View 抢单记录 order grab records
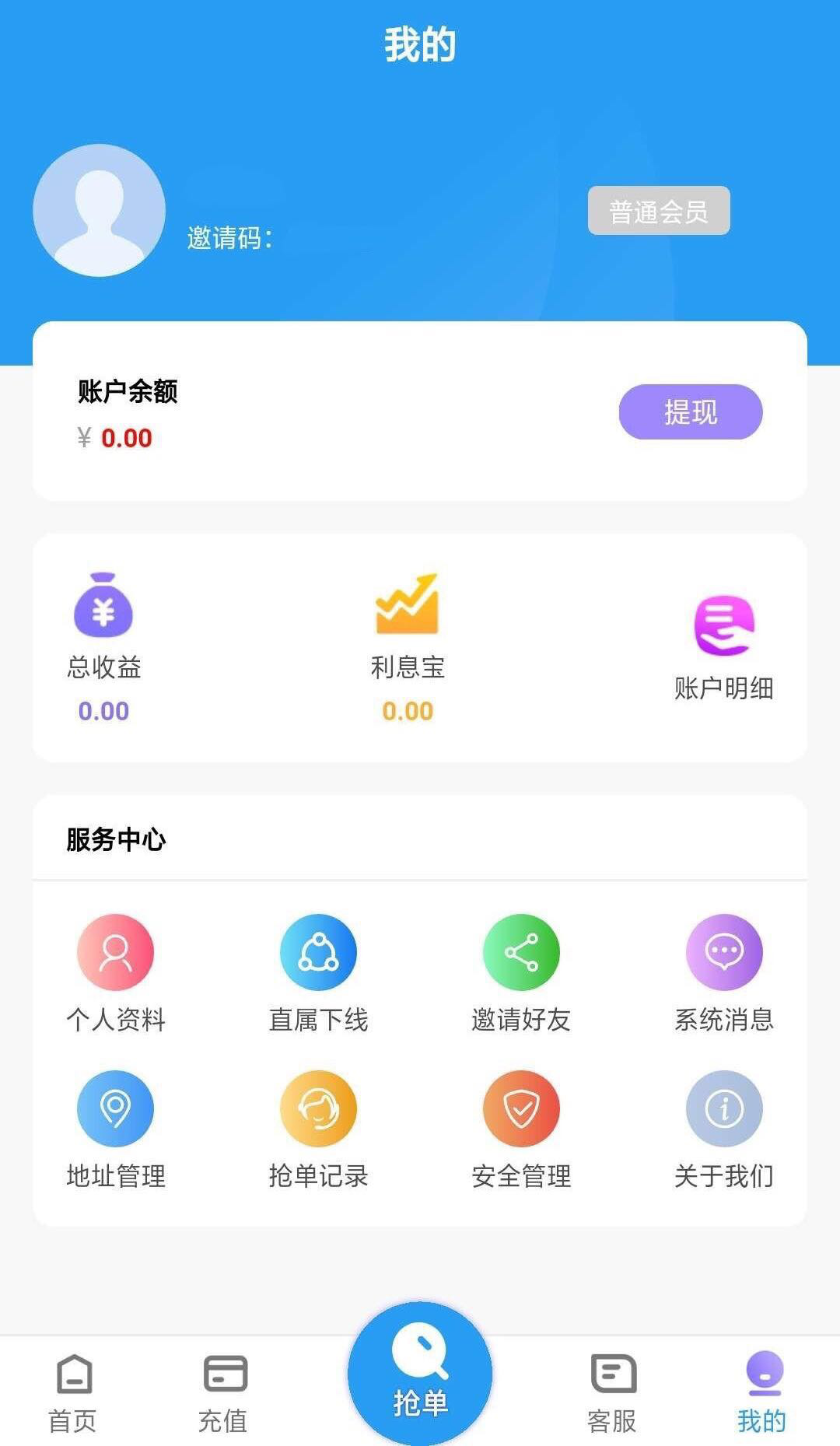The image size is (840, 1446). [x=318, y=1130]
